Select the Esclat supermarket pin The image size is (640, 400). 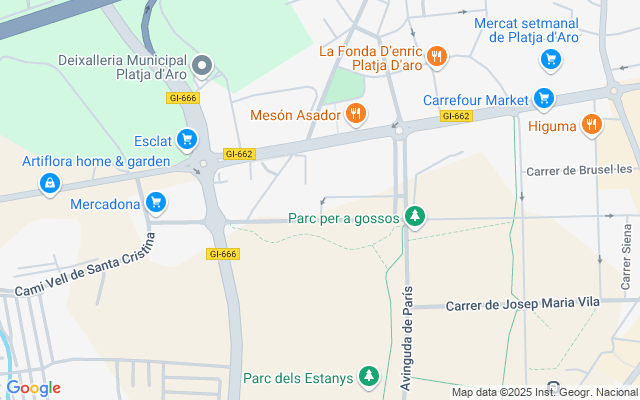coord(187,140)
